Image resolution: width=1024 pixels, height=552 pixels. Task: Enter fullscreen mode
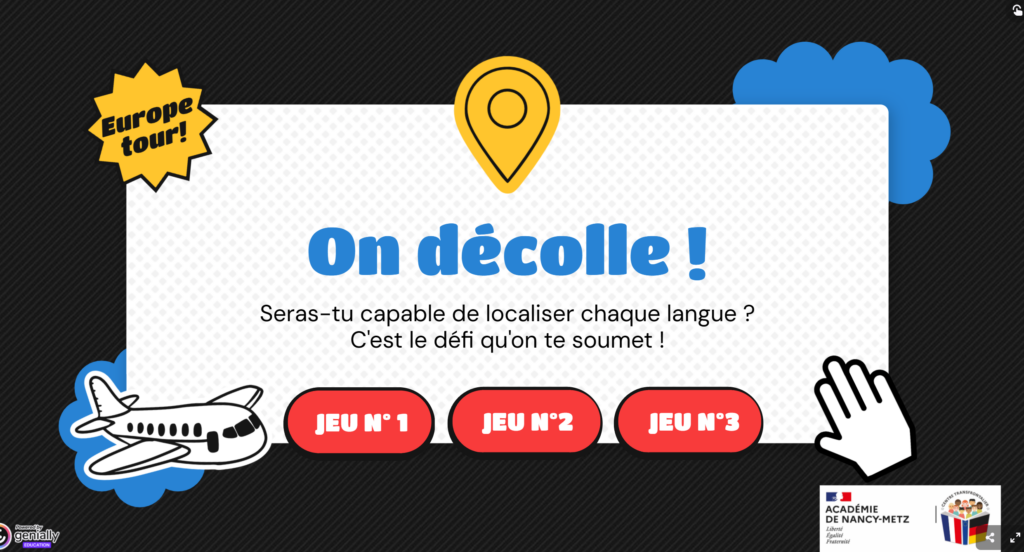(1013, 537)
